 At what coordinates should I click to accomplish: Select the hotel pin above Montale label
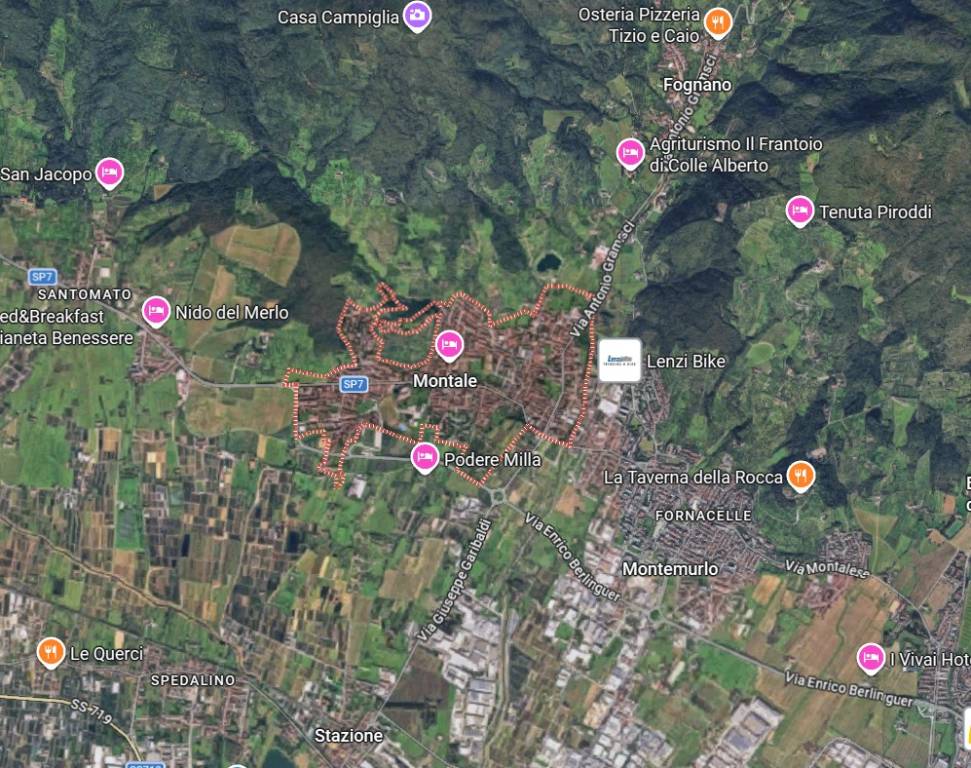pos(449,345)
